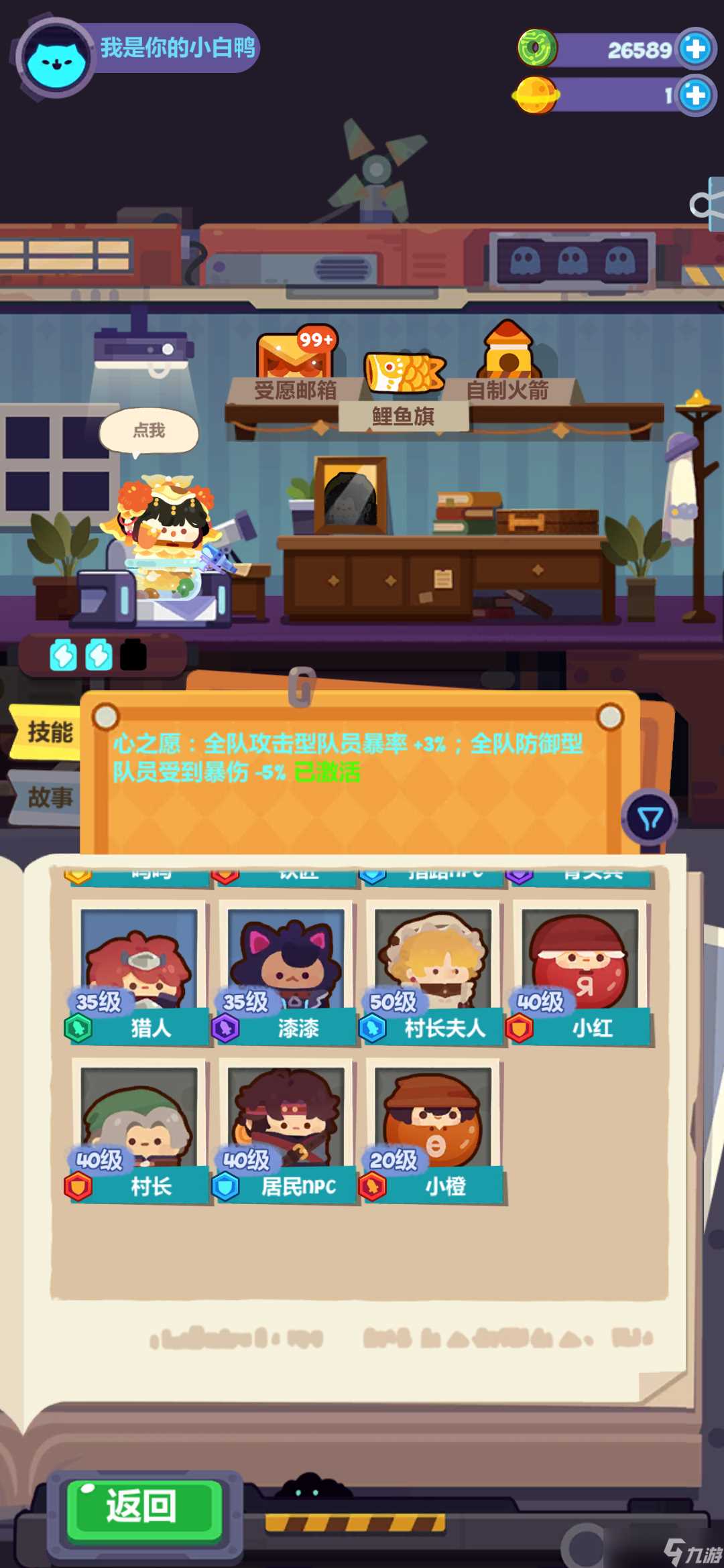Screen dimensions: 724x1568
Task: Open the 鲤鱼旗 item
Action: [404, 389]
